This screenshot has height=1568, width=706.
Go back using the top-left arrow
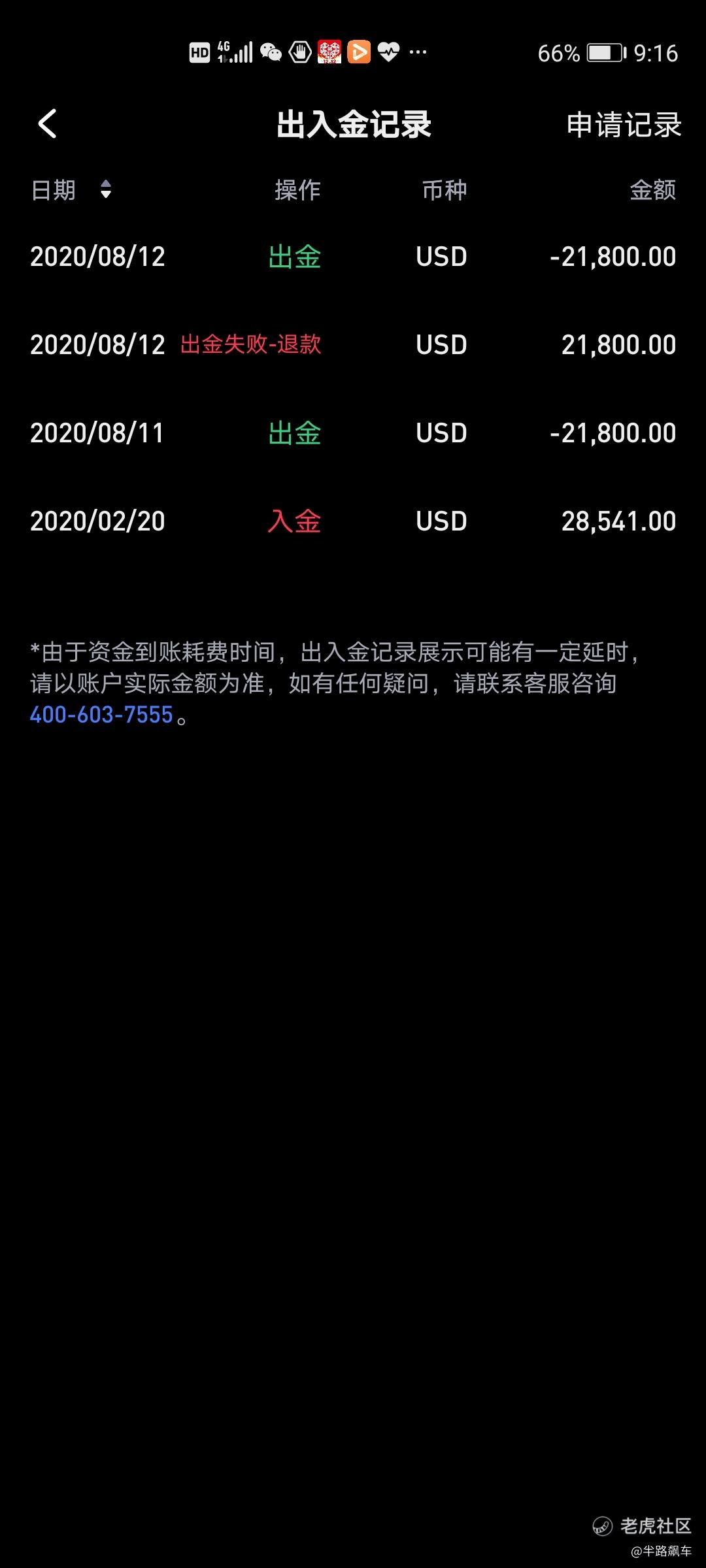(48, 124)
